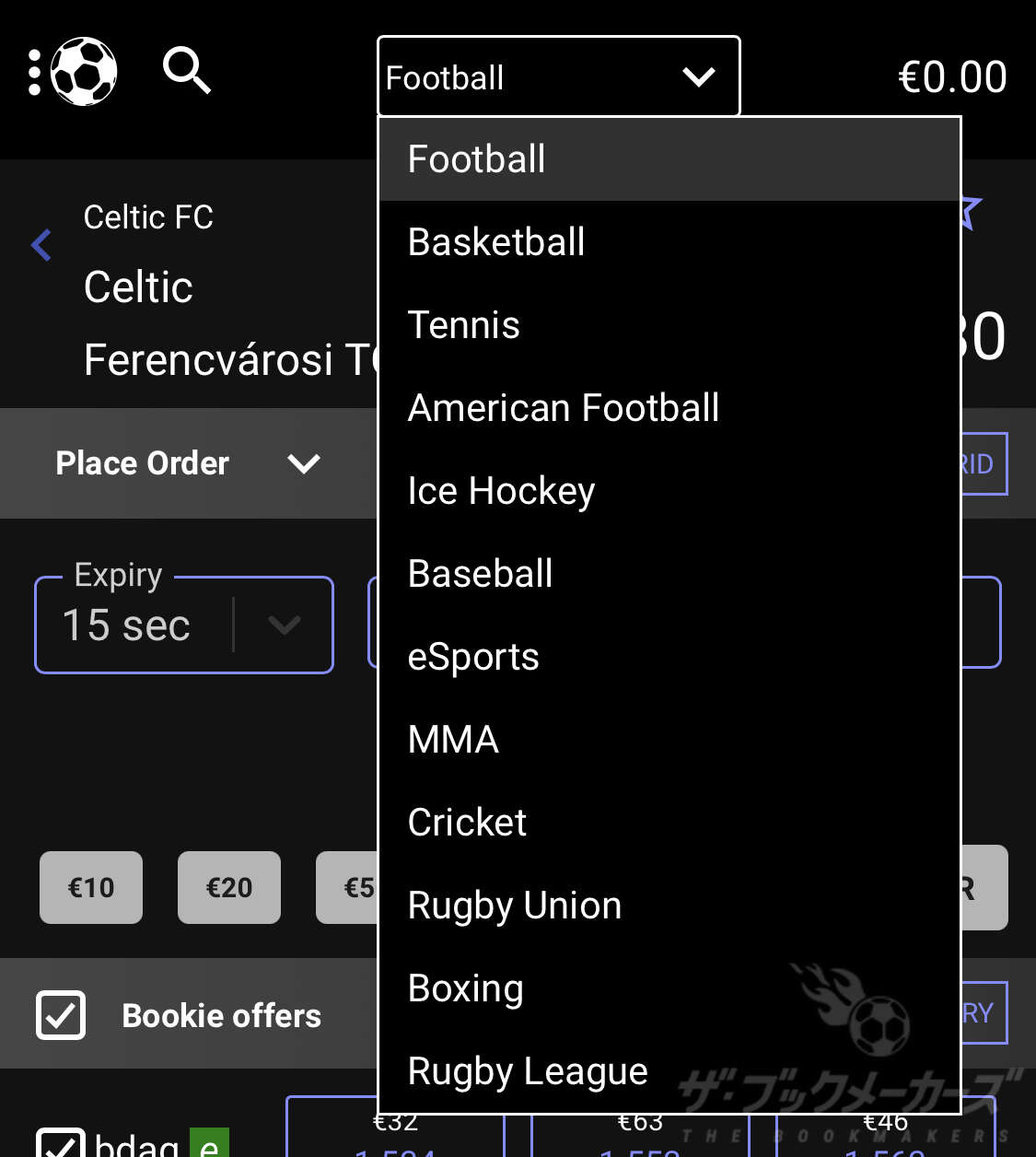Open the search icon
The width and height of the screenshot is (1036, 1157).
point(187,71)
